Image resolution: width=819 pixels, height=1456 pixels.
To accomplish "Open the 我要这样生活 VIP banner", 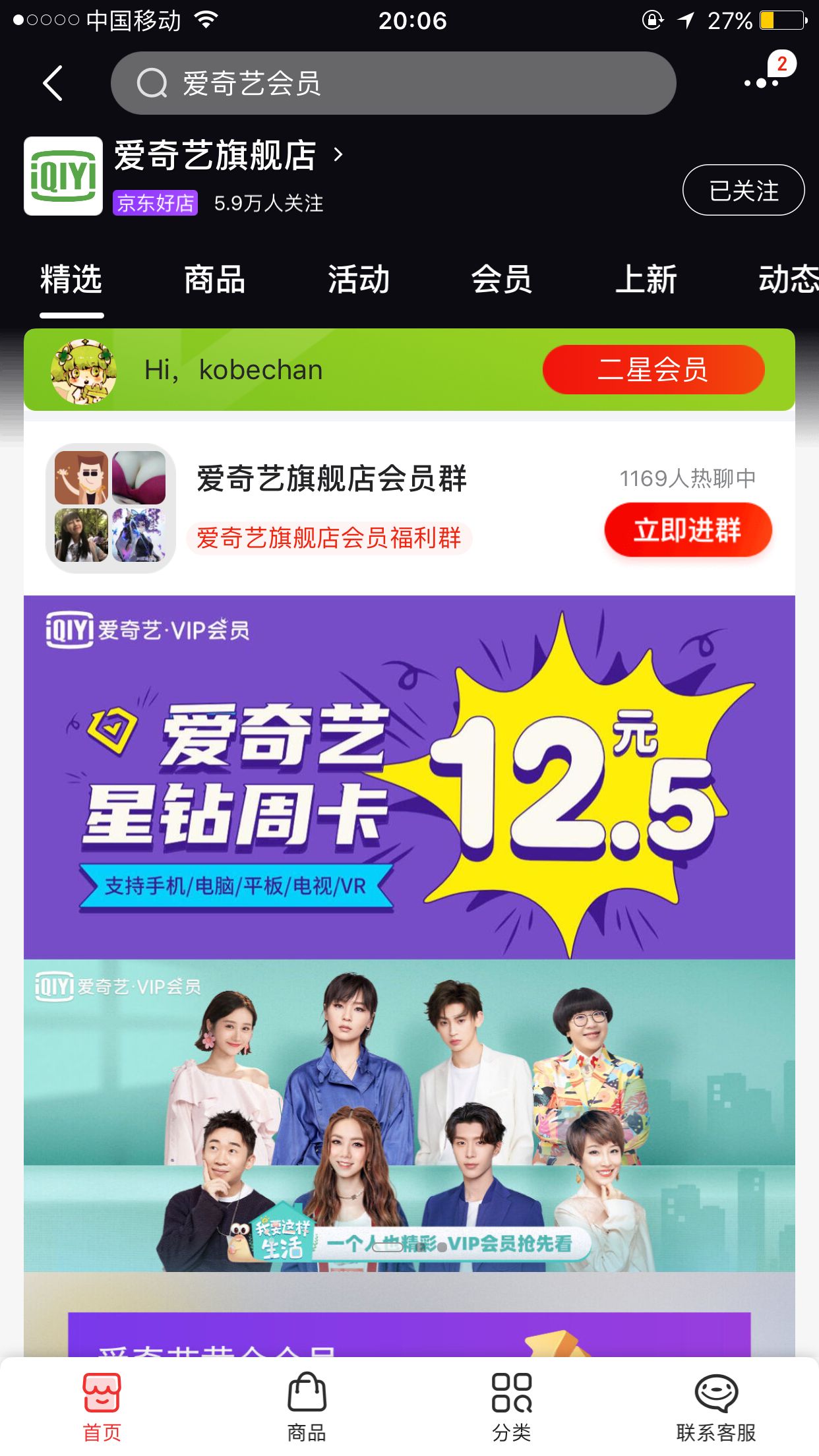I will tap(409, 1116).
